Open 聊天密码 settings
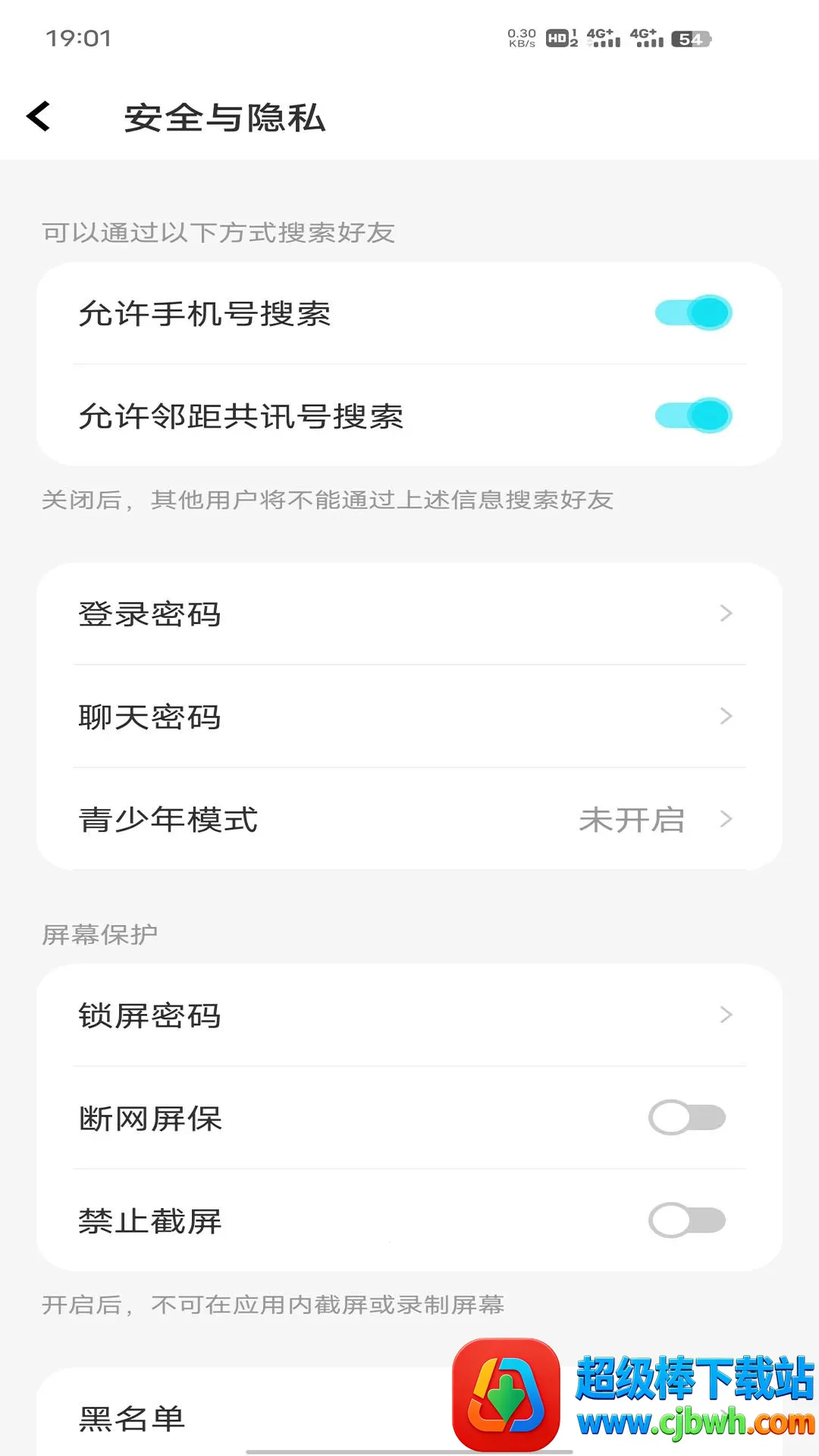819x1456 pixels. click(x=409, y=717)
